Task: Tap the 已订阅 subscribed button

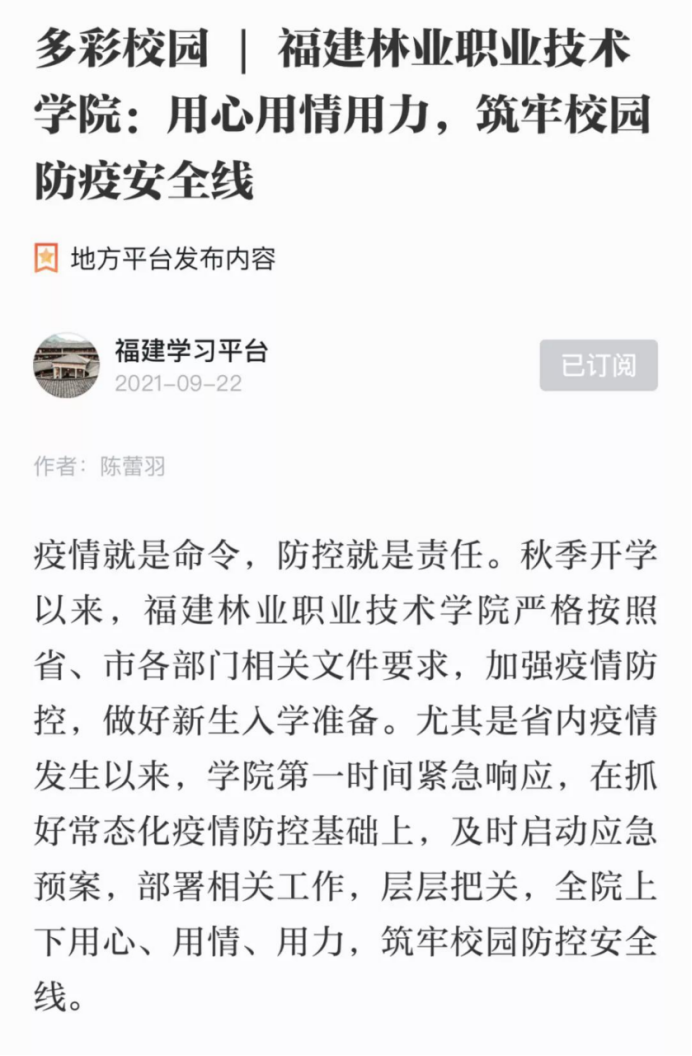Action: pos(598,365)
